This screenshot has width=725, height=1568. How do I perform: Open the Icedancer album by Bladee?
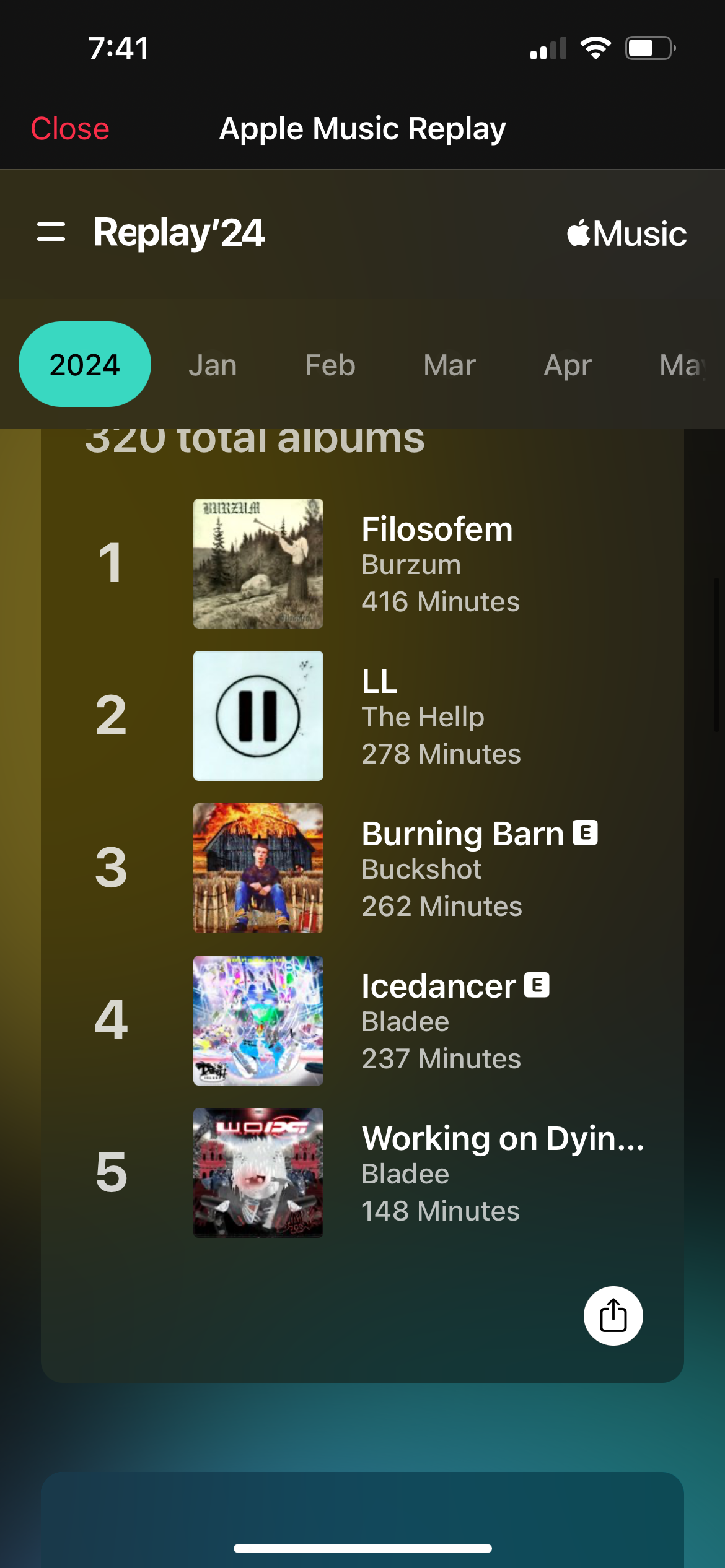pos(372,1021)
